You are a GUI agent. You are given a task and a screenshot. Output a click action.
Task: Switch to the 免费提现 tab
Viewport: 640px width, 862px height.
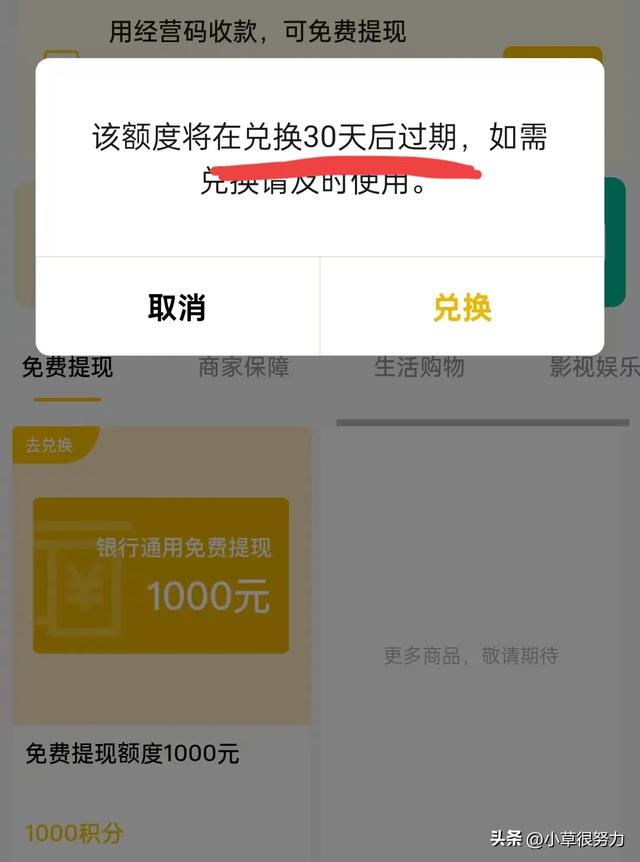(68, 368)
